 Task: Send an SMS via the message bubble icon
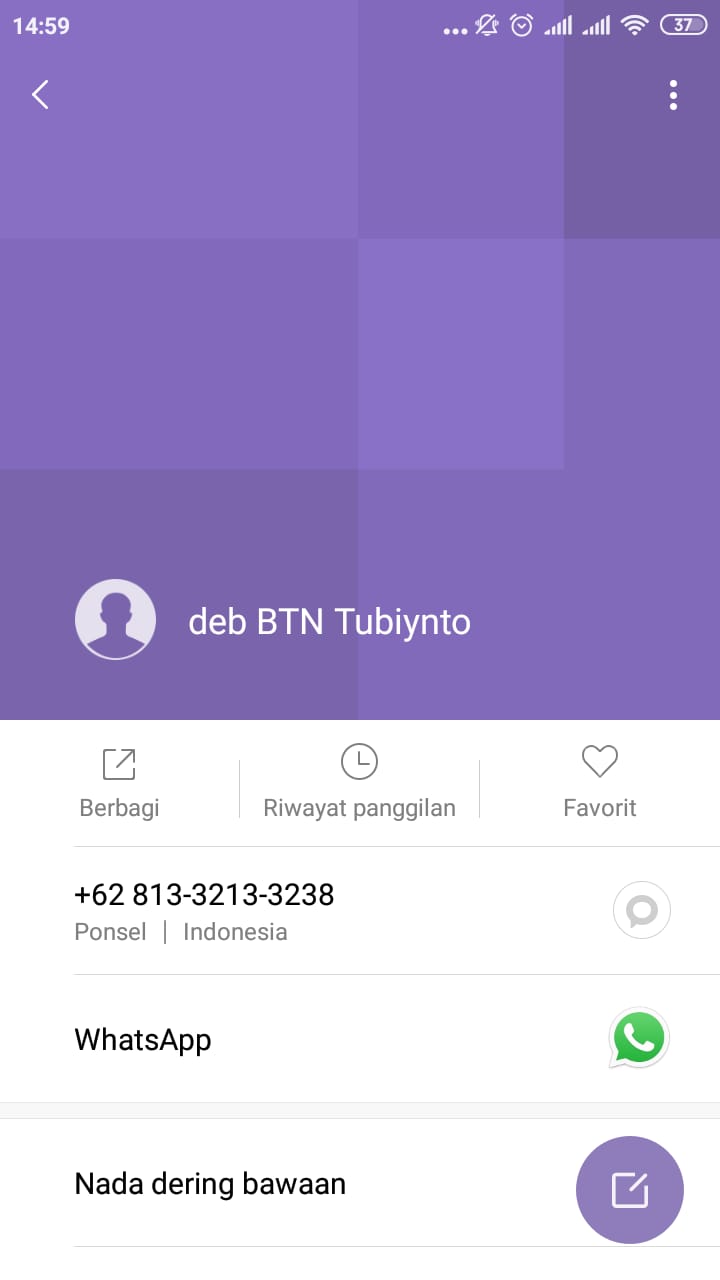pyautogui.click(x=641, y=910)
